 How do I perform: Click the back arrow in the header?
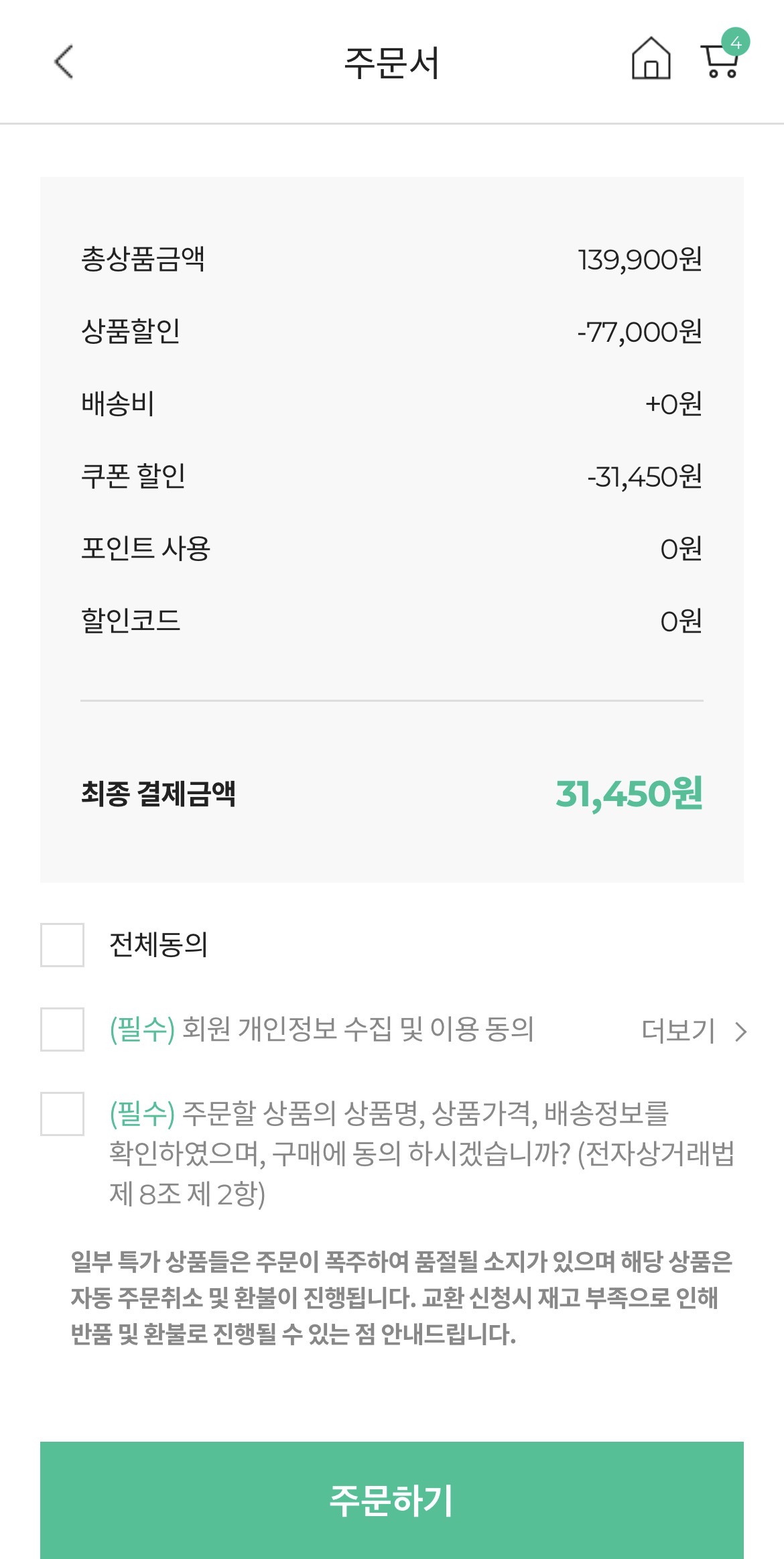[x=64, y=62]
